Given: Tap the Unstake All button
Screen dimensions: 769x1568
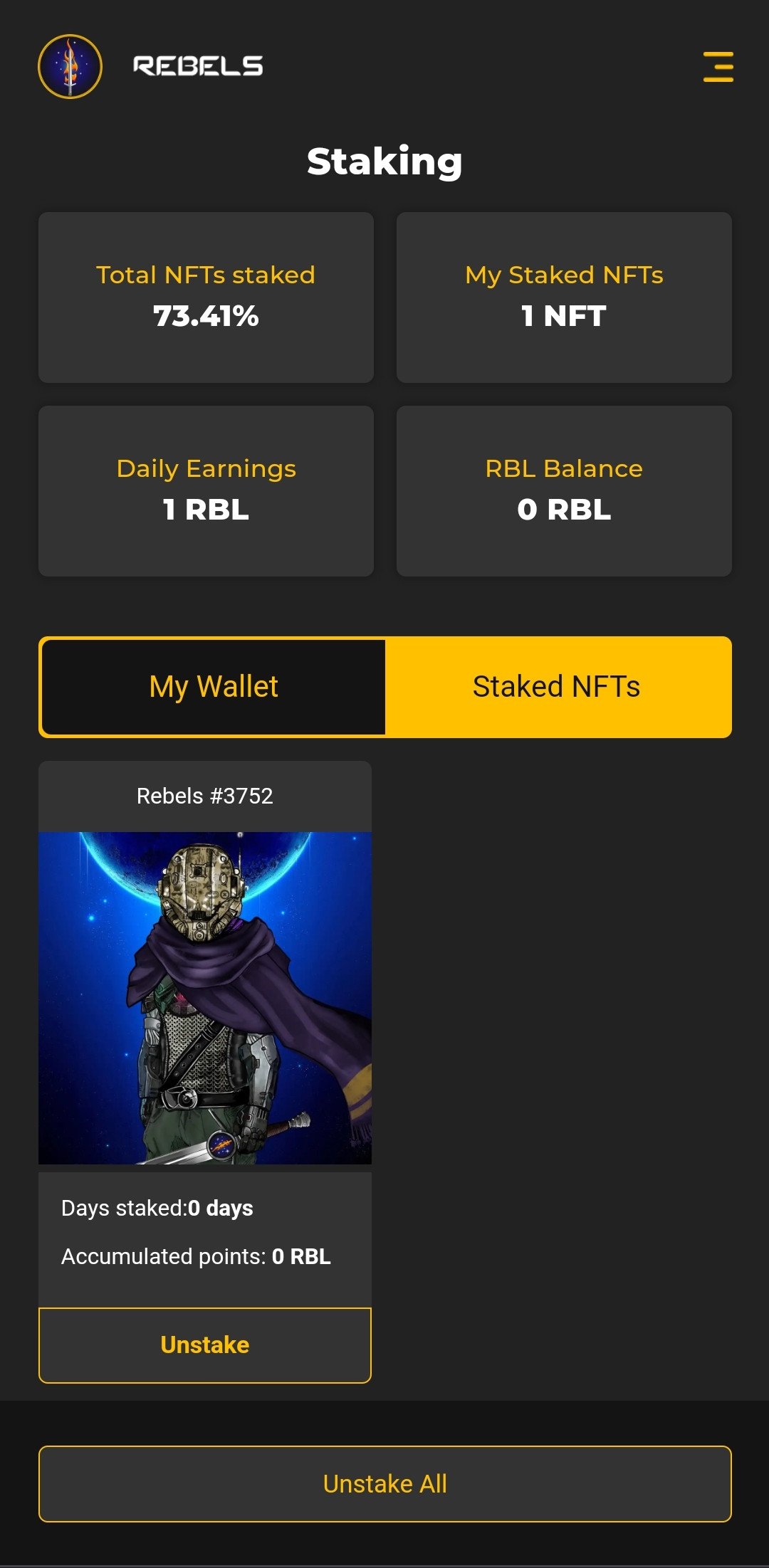Looking at the screenshot, I should point(384,1483).
